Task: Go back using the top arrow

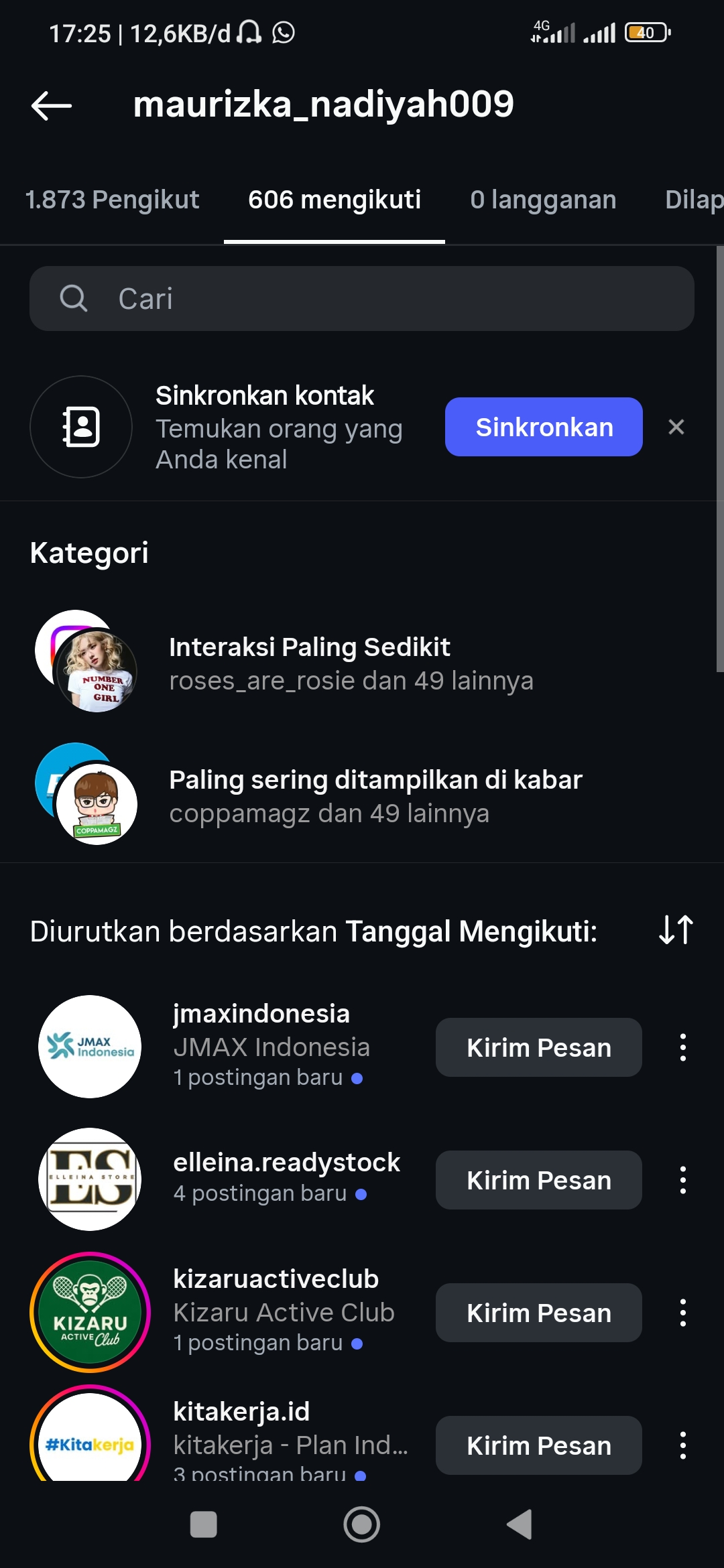Action: [52, 105]
